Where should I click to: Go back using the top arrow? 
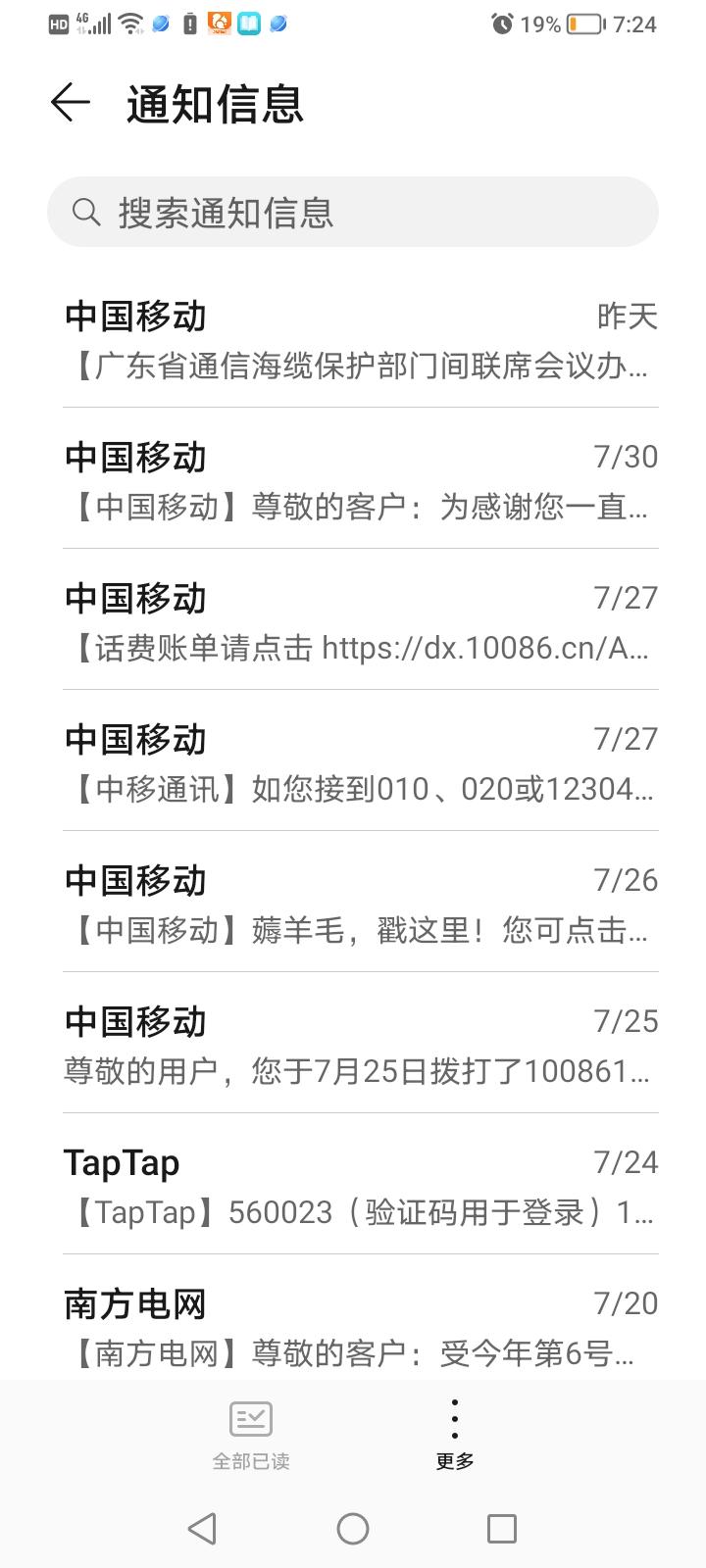click(x=71, y=102)
